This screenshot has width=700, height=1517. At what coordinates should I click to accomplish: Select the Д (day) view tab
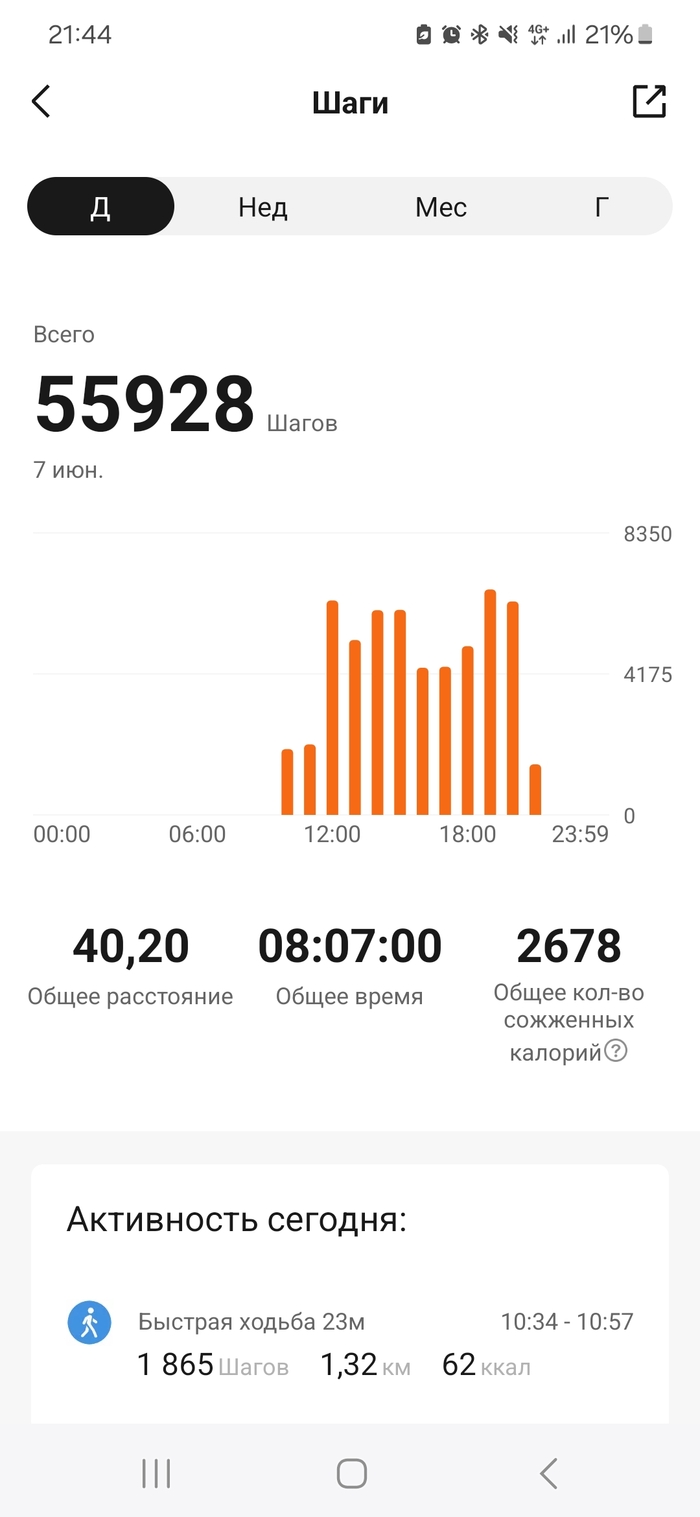[x=100, y=207]
